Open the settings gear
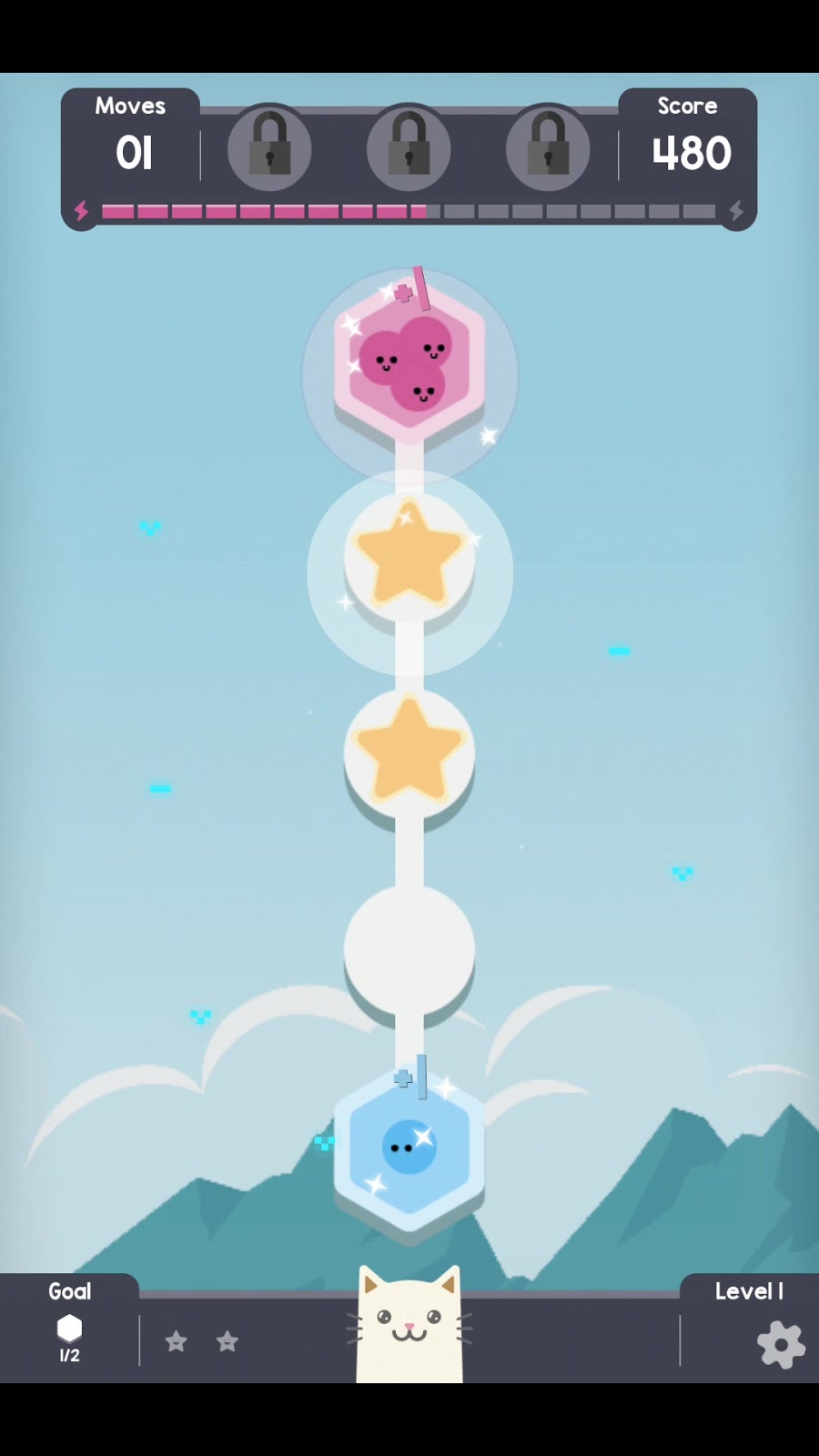 pyautogui.click(x=781, y=1344)
